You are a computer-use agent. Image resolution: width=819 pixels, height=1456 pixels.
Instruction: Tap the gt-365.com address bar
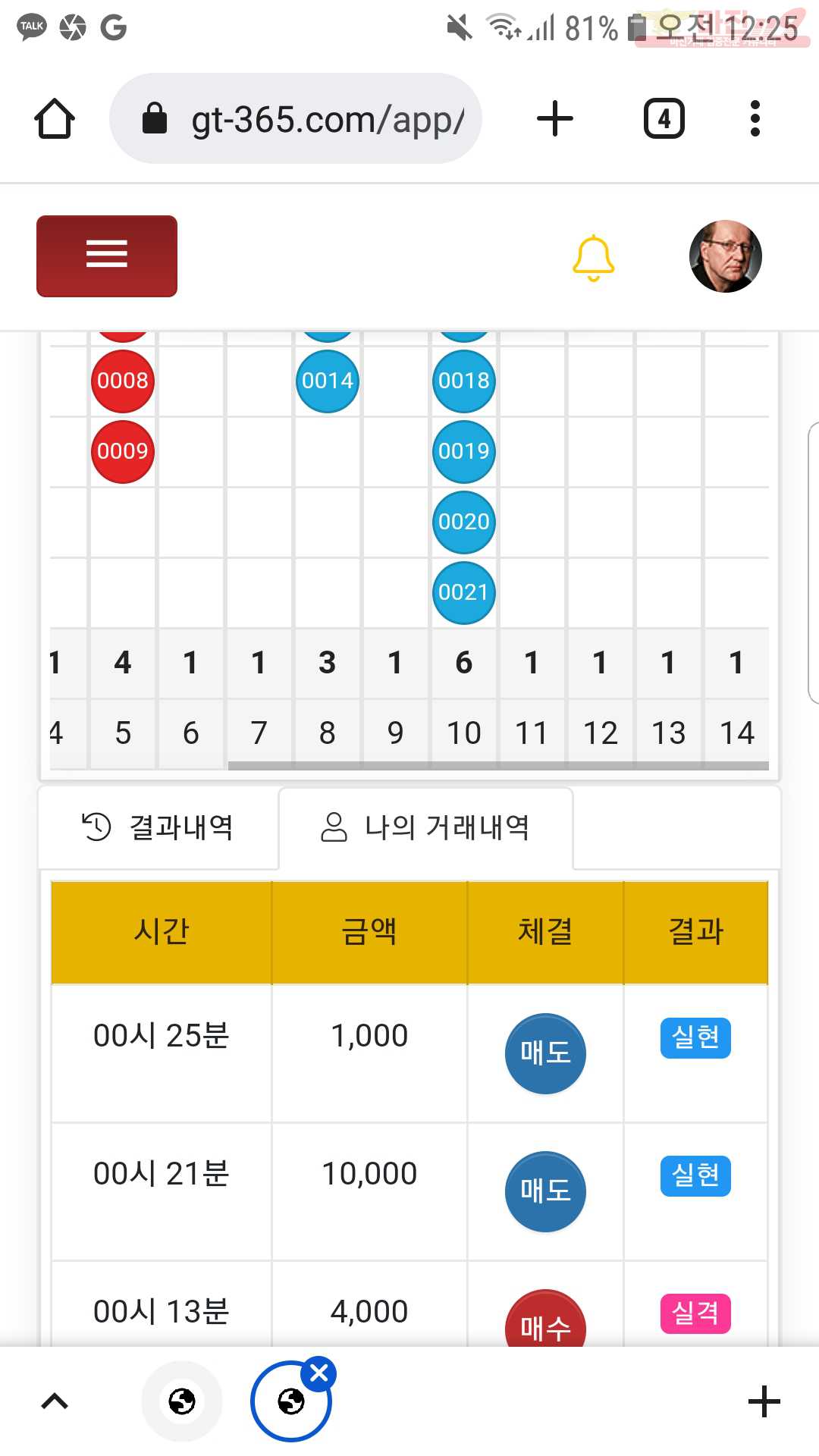[296, 118]
